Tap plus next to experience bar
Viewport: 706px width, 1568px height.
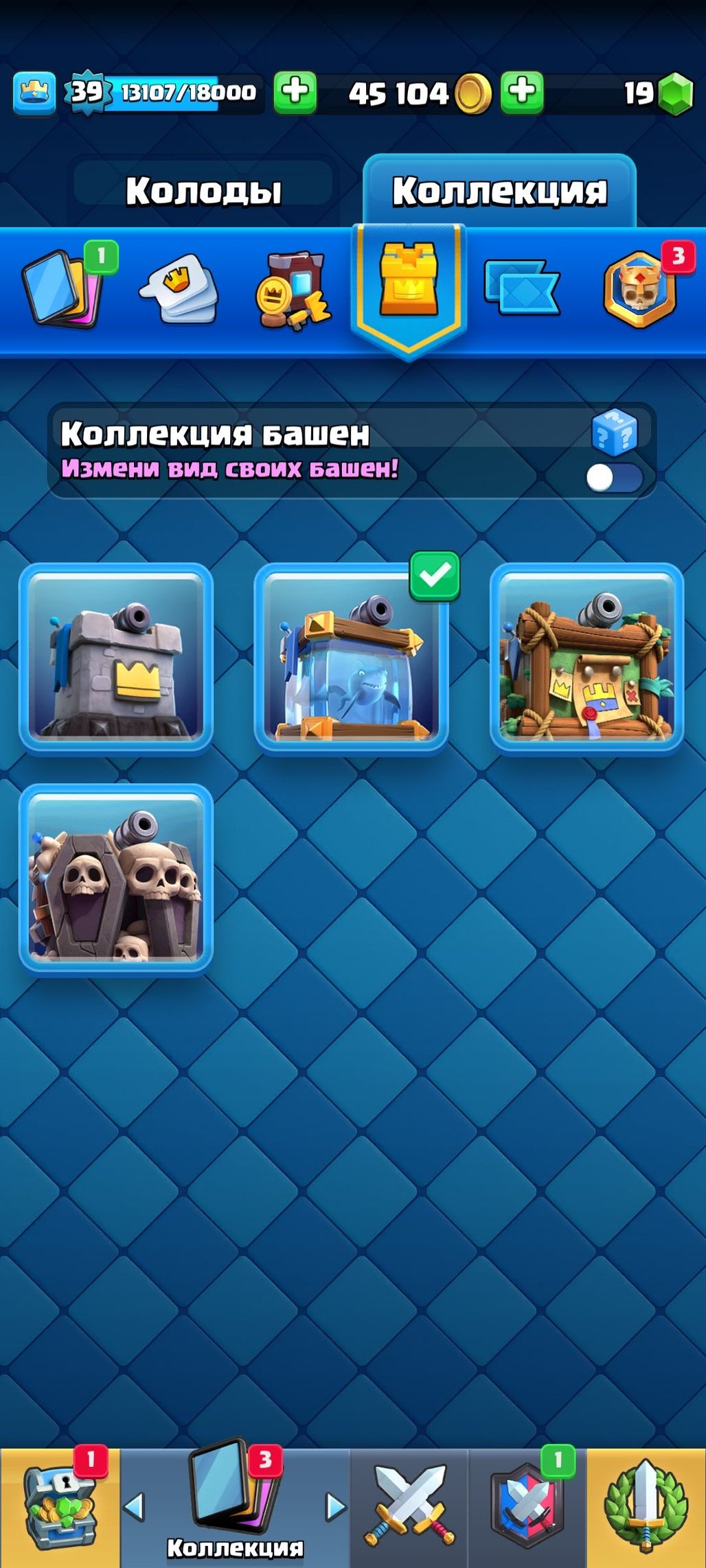(x=295, y=92)
